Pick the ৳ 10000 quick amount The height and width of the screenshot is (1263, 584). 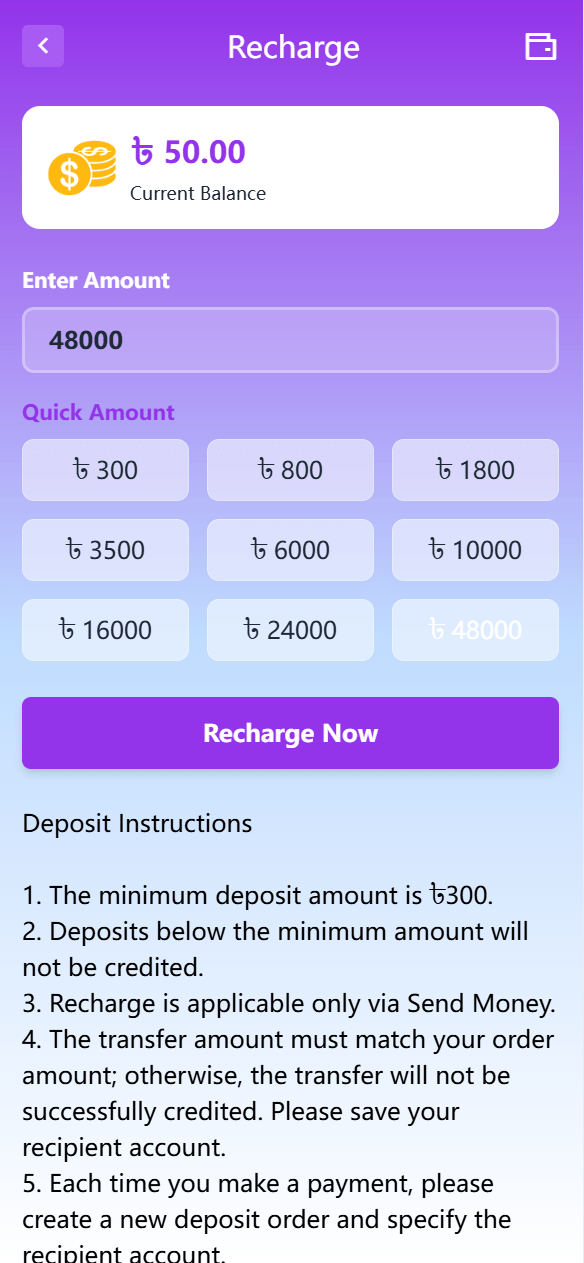(x=475, y=550)
